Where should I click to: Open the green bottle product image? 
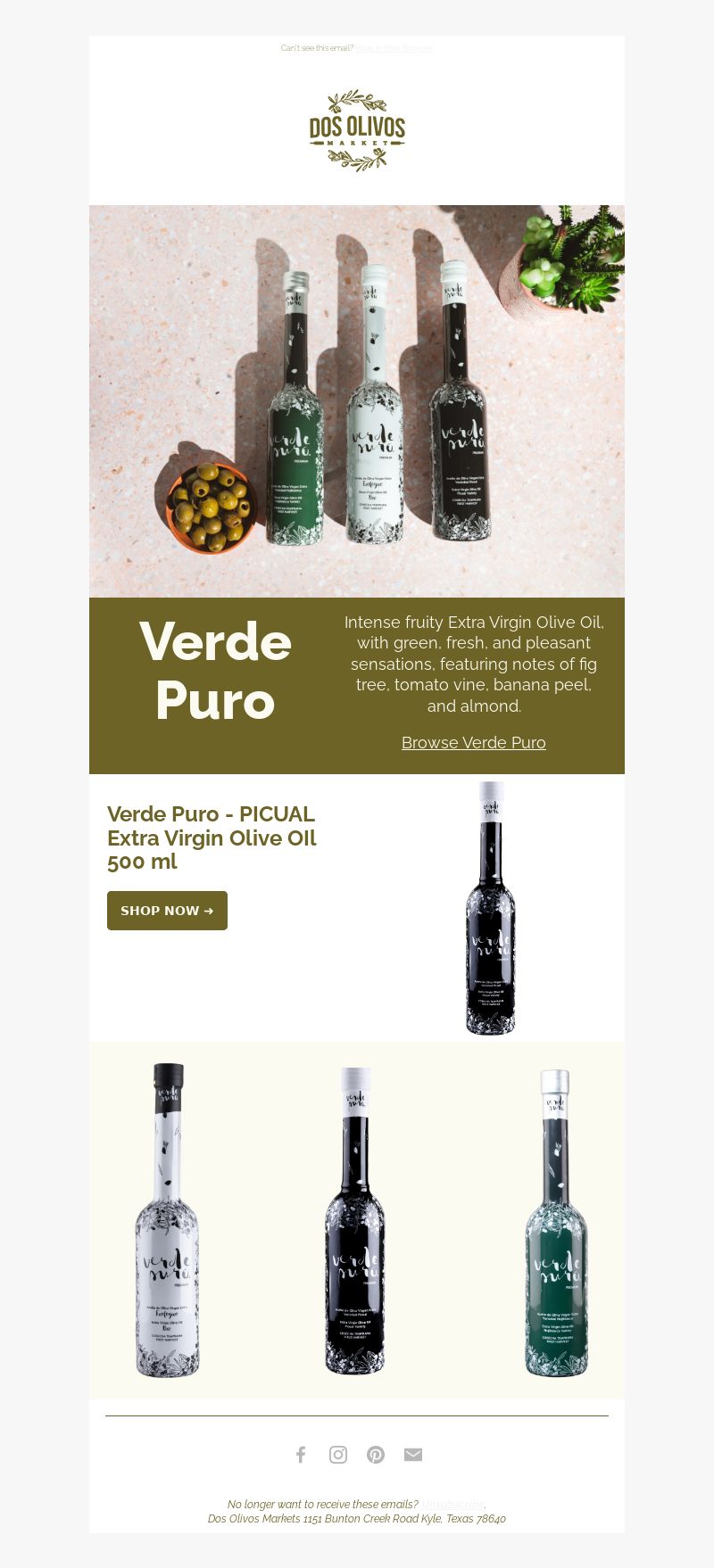pos(556,1222)
